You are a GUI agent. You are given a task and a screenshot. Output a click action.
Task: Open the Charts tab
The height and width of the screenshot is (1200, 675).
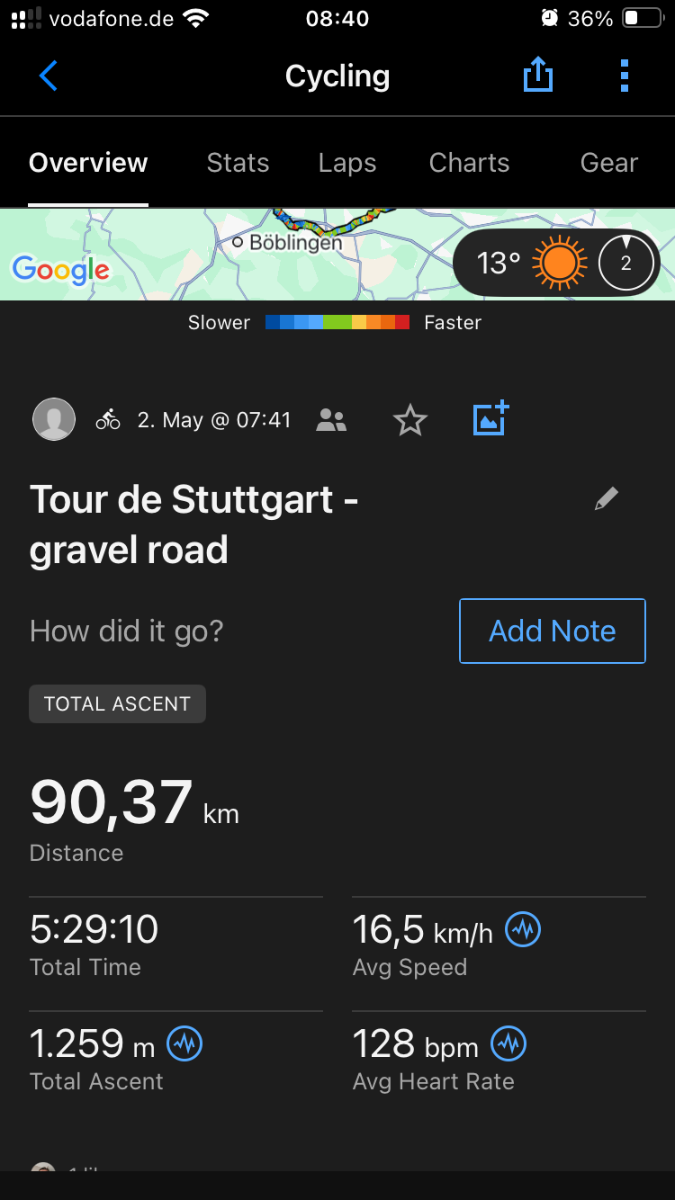pos(469,163)
